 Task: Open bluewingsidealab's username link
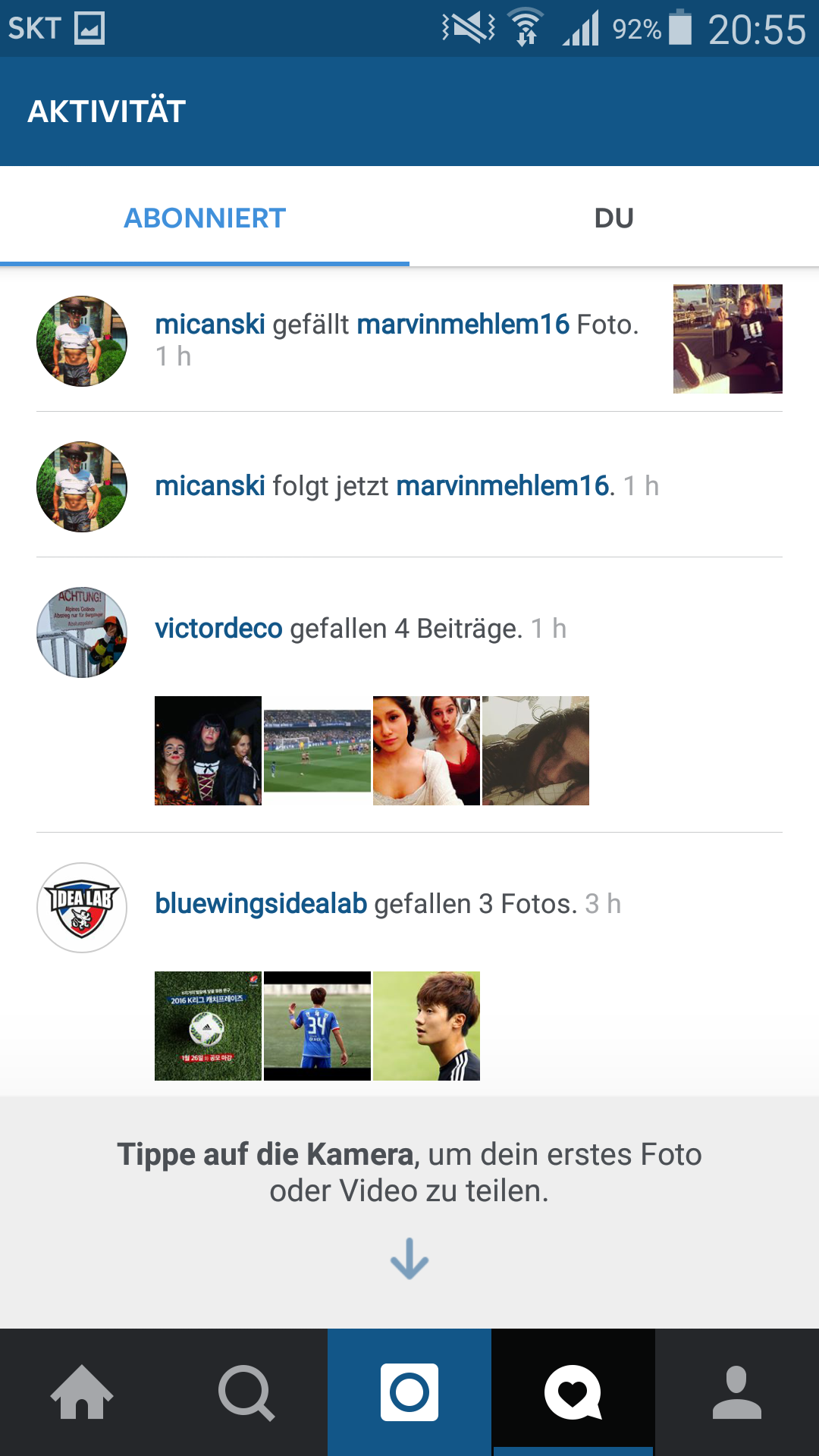(261, 904)
